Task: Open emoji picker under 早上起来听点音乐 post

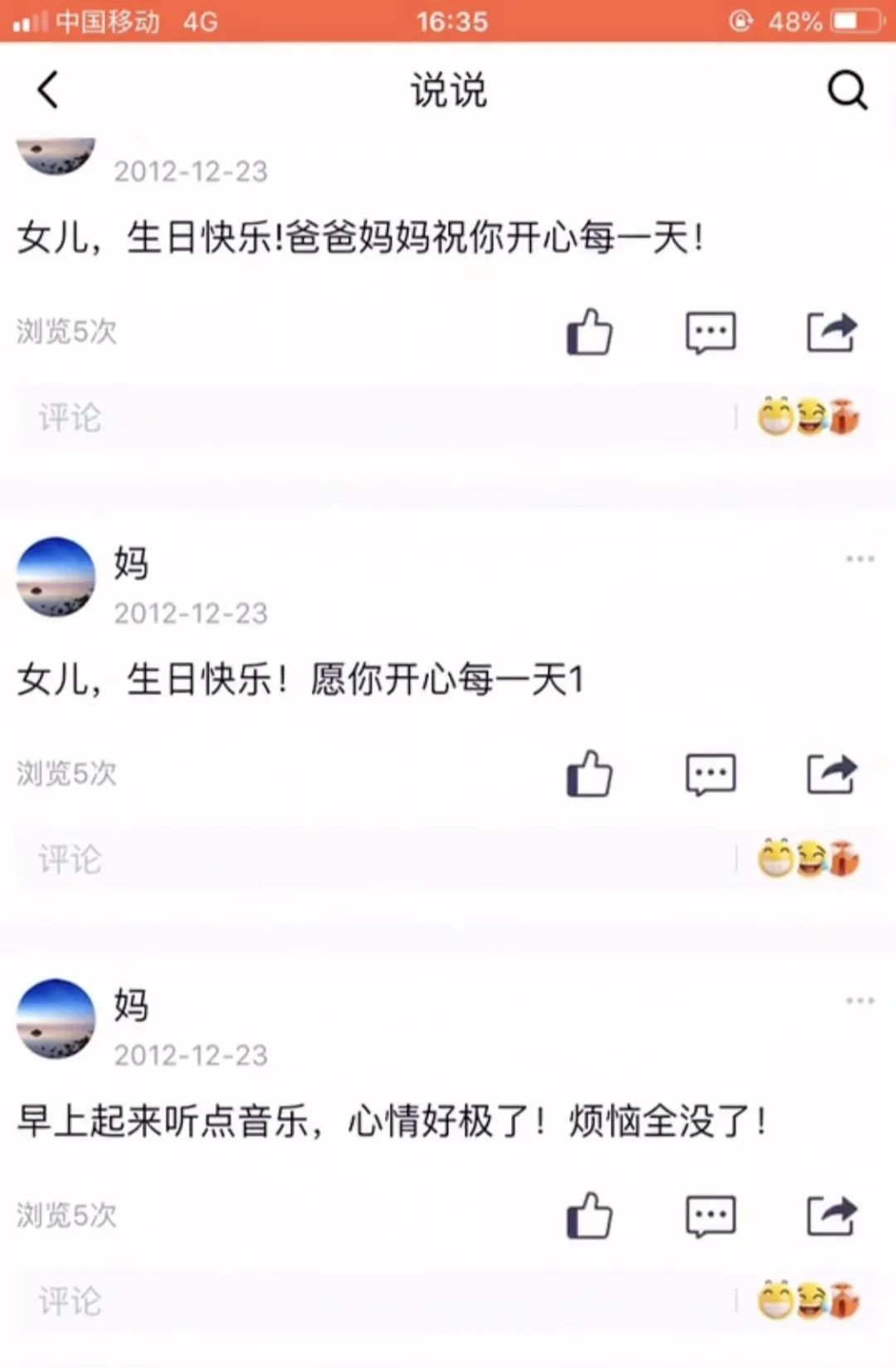Action: tap(807, 1301)
